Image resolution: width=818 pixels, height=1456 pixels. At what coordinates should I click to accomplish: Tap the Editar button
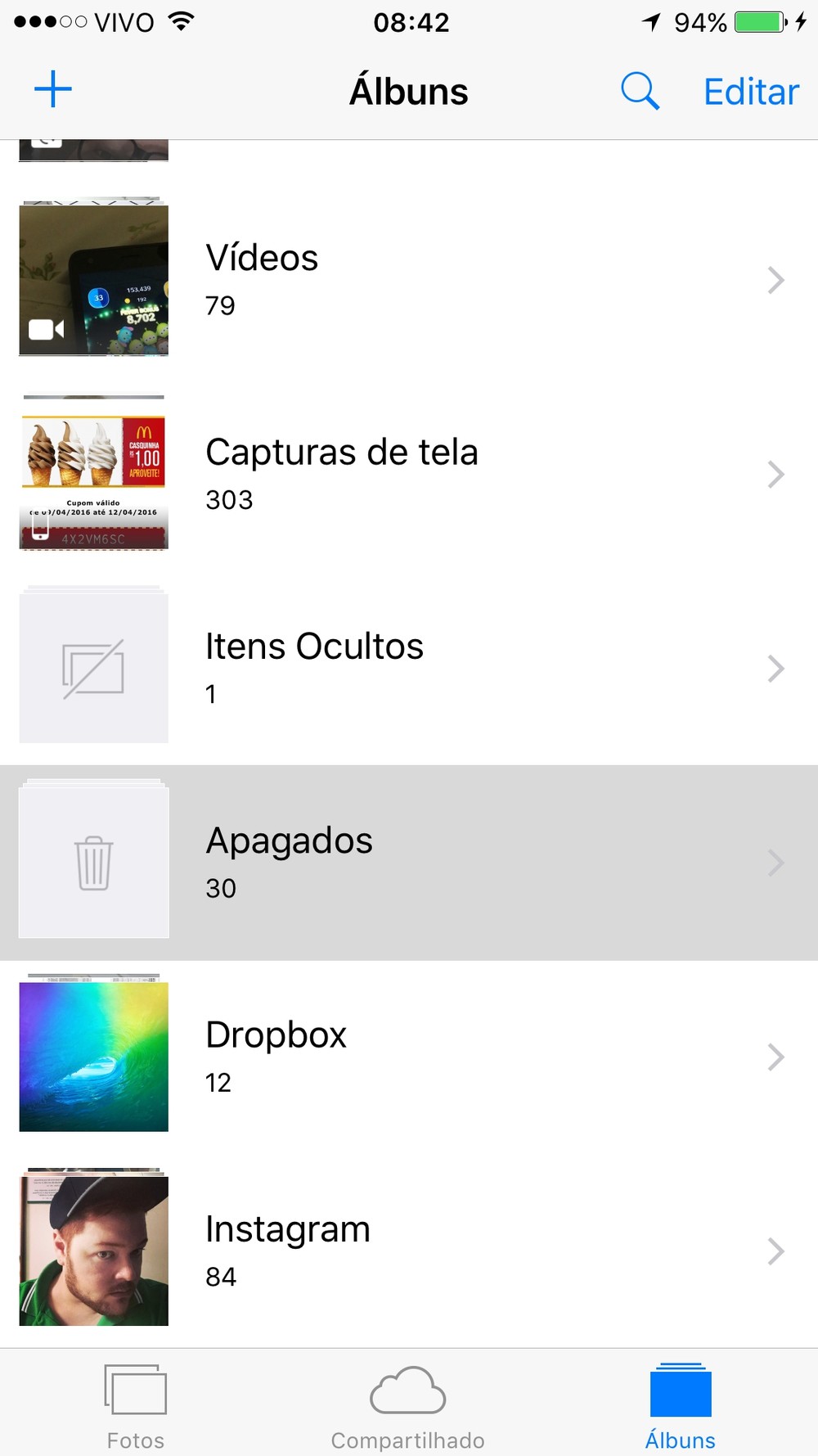click(x=751, y=92)
